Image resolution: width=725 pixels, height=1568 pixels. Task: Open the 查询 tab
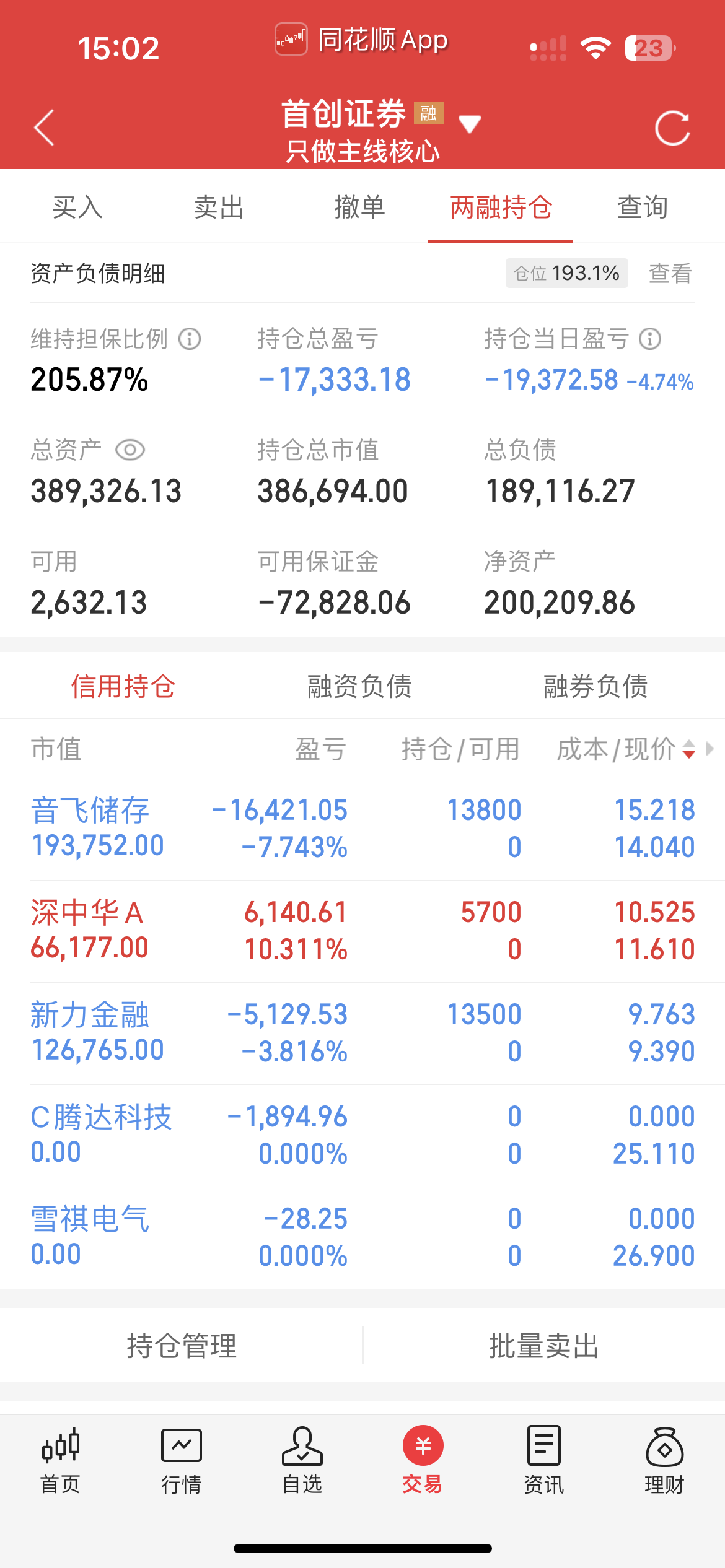point(643,207)
